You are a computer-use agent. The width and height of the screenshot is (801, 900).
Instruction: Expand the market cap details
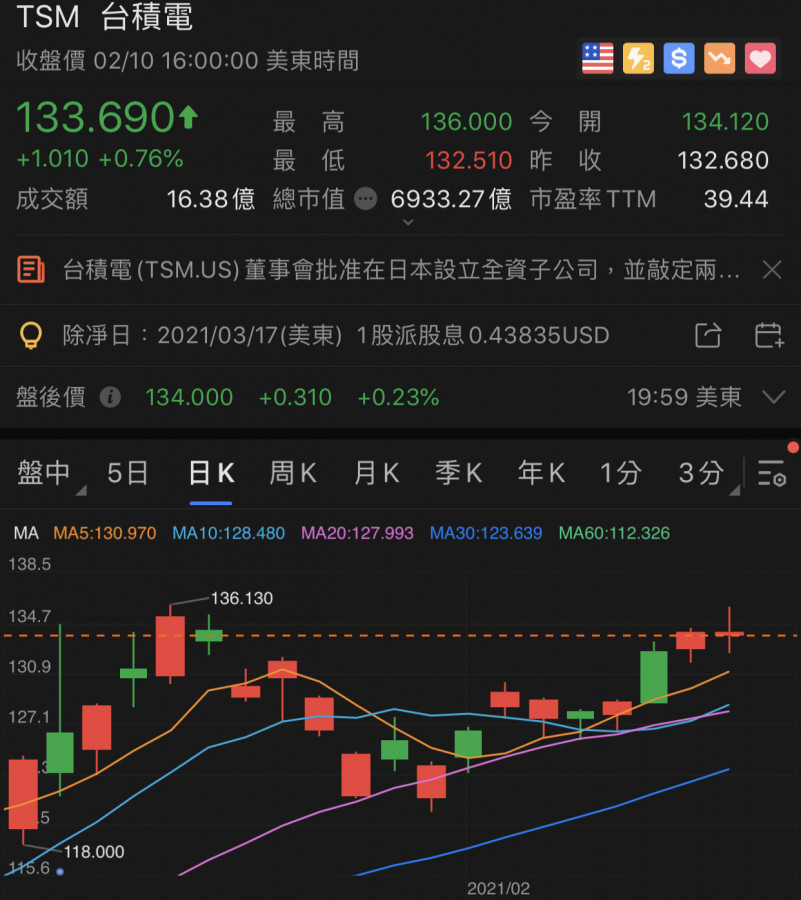[x=406, y=222]
